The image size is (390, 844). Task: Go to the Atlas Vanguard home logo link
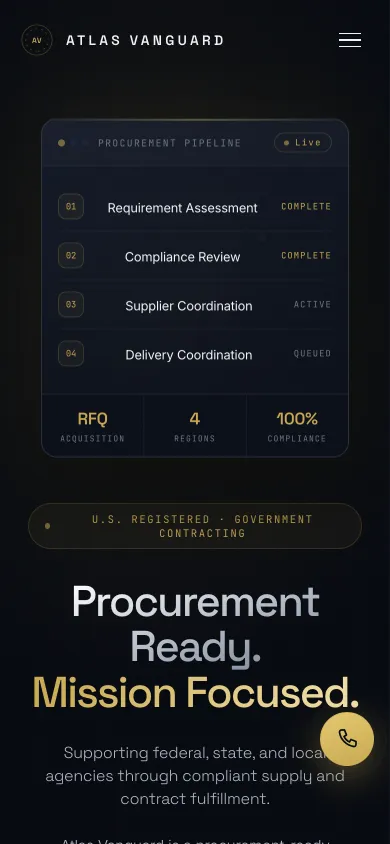(123, 40)
